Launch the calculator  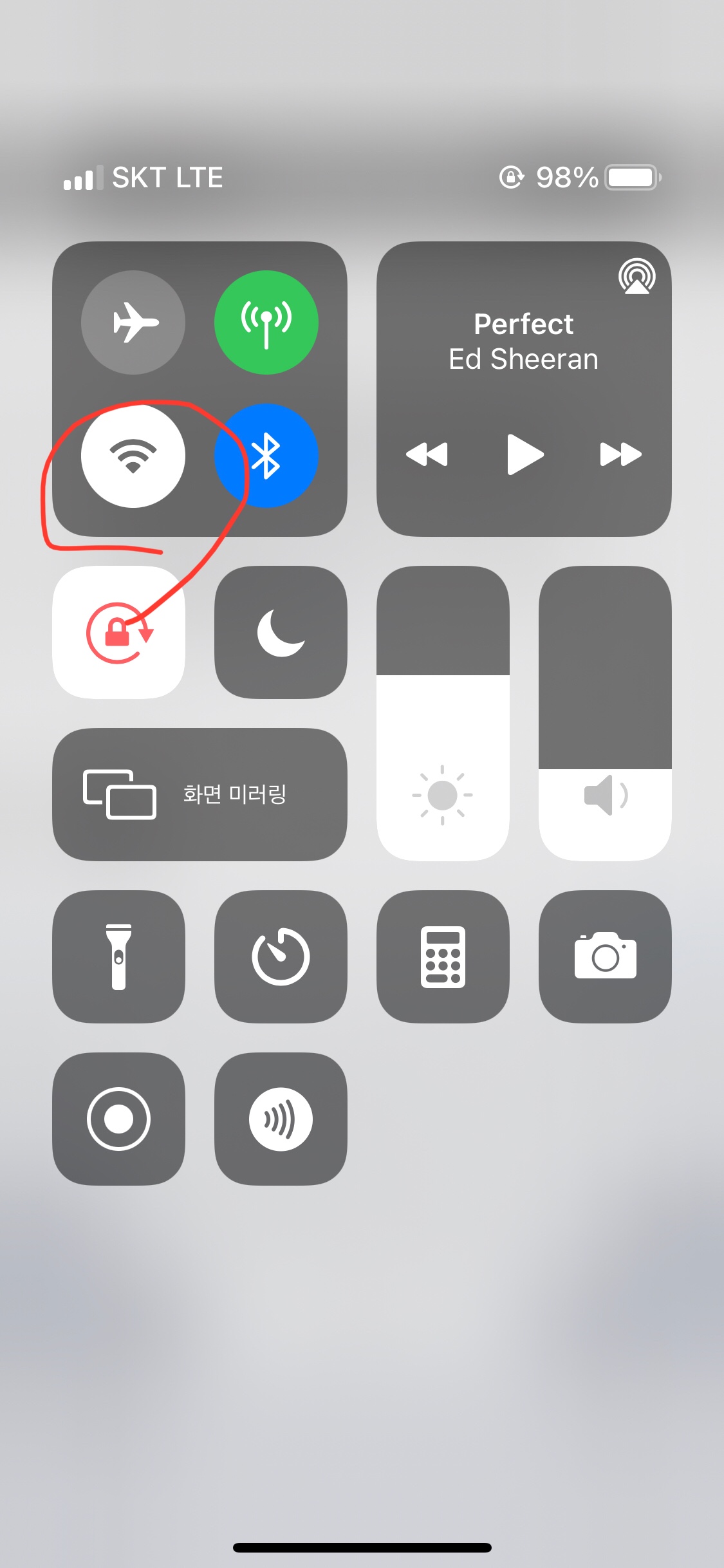point(443,957)
